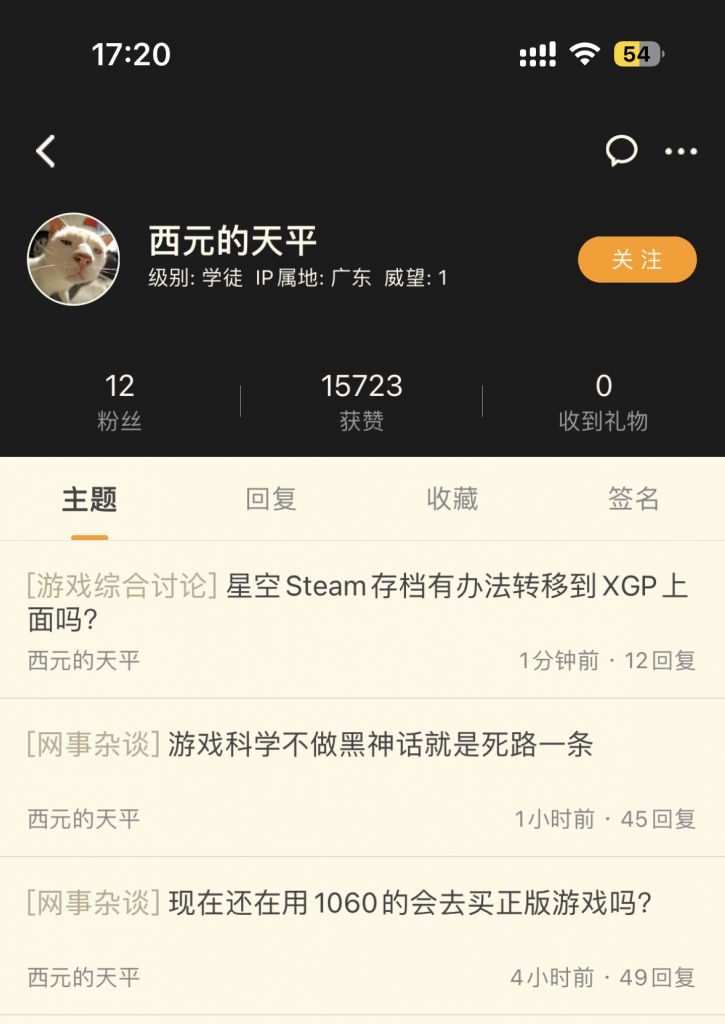Select the 签名 signature tab
The image size is (725, 1024).
click(x=633, y=497)
